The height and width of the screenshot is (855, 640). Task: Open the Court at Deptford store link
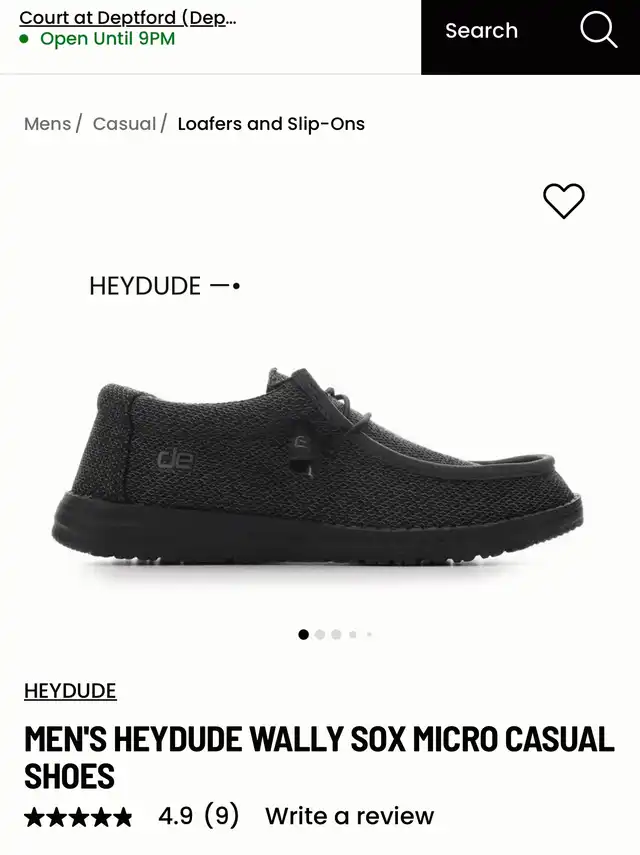click(128, 18)
